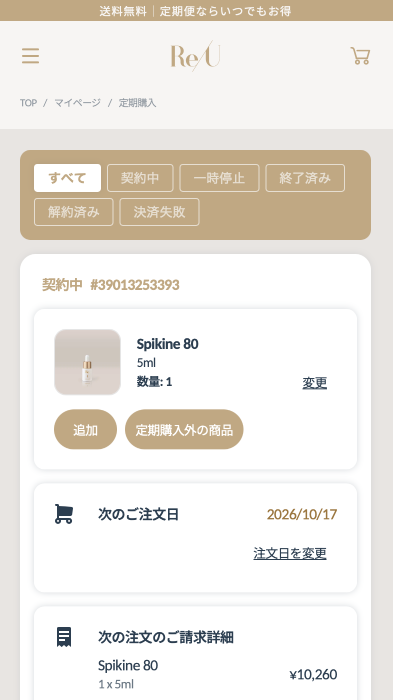Tap 変更 for Spikine 80
The height and width of the screenshot is (700, 393).
click(315, 383)
